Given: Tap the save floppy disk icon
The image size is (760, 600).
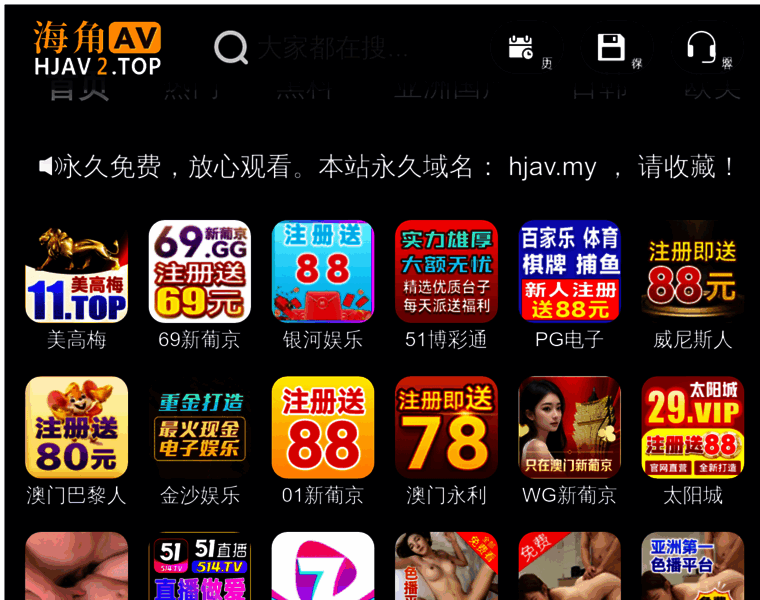Looking at the screenshot, I should click(x=611, y=47).
